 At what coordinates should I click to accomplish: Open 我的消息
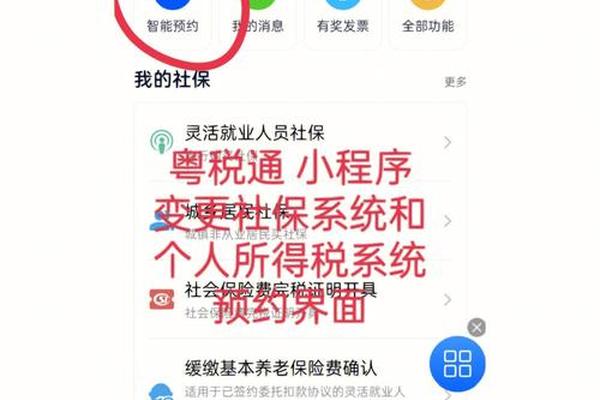(x=257, y=18)
